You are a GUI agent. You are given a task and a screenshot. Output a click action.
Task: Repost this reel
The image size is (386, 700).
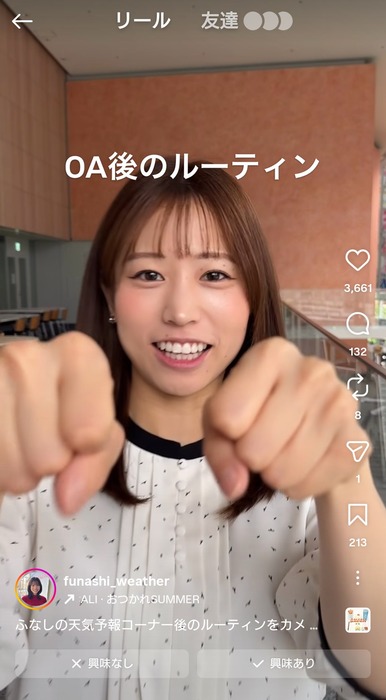click(358, 387)
